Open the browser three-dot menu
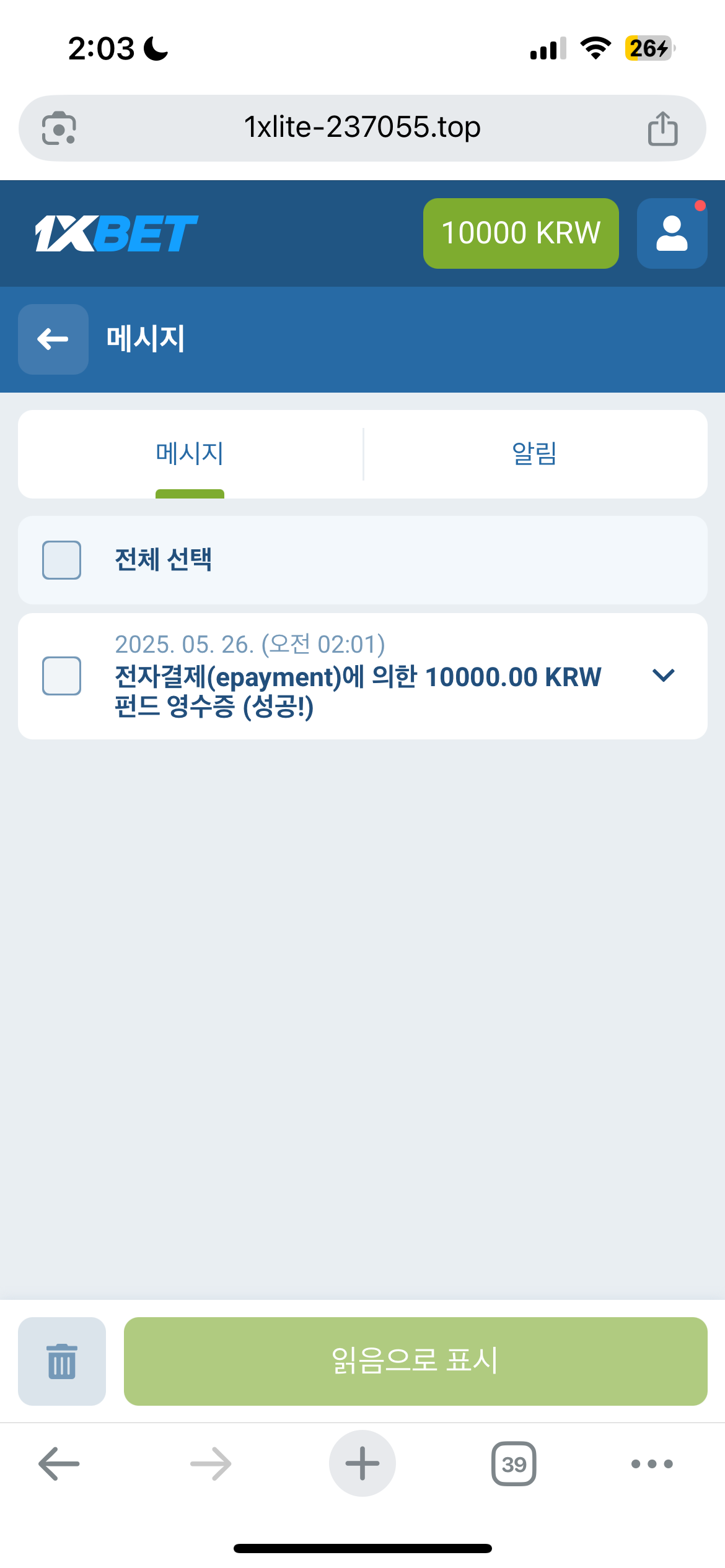This screenshot has width=725, height=1568. [x=651, y=1463]
